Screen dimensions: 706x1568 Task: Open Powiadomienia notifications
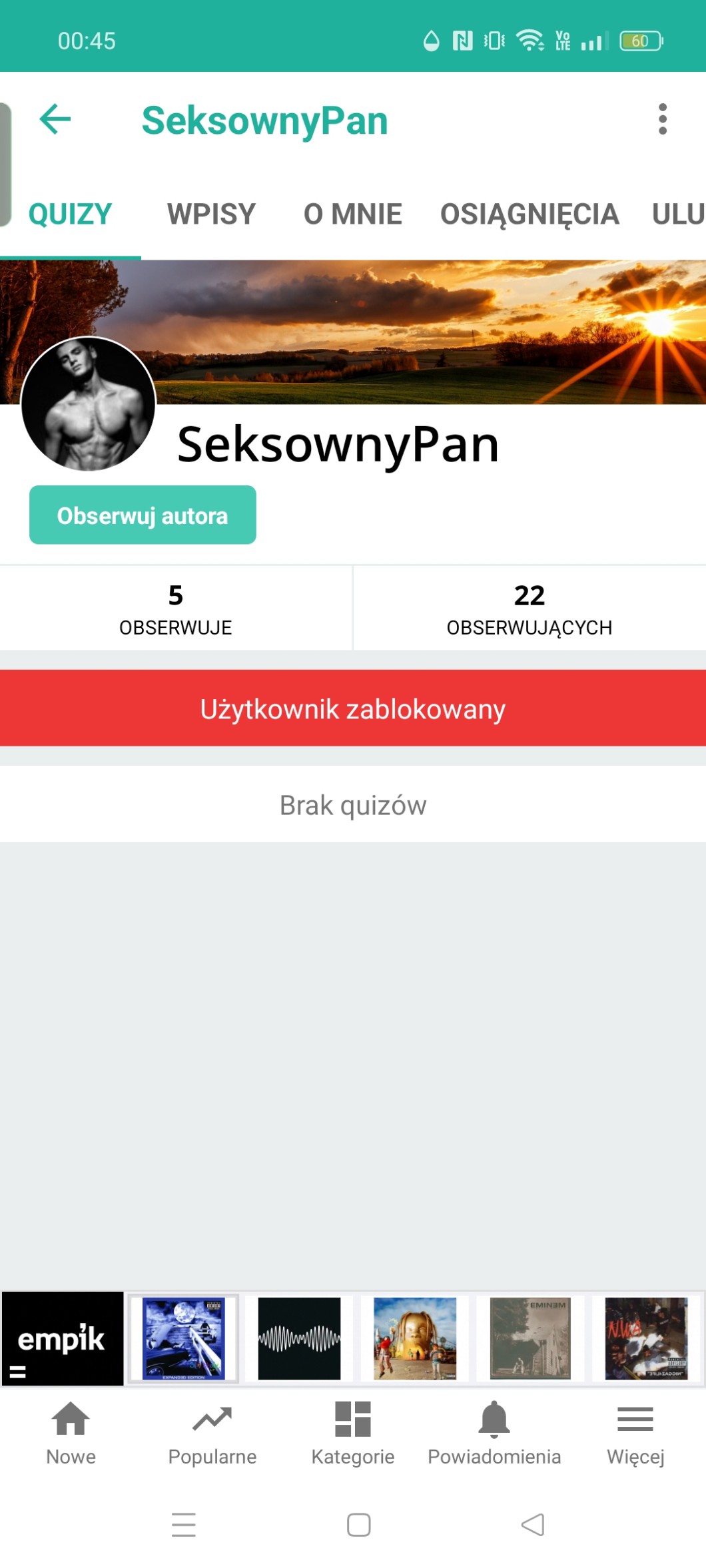point(494,1432)
